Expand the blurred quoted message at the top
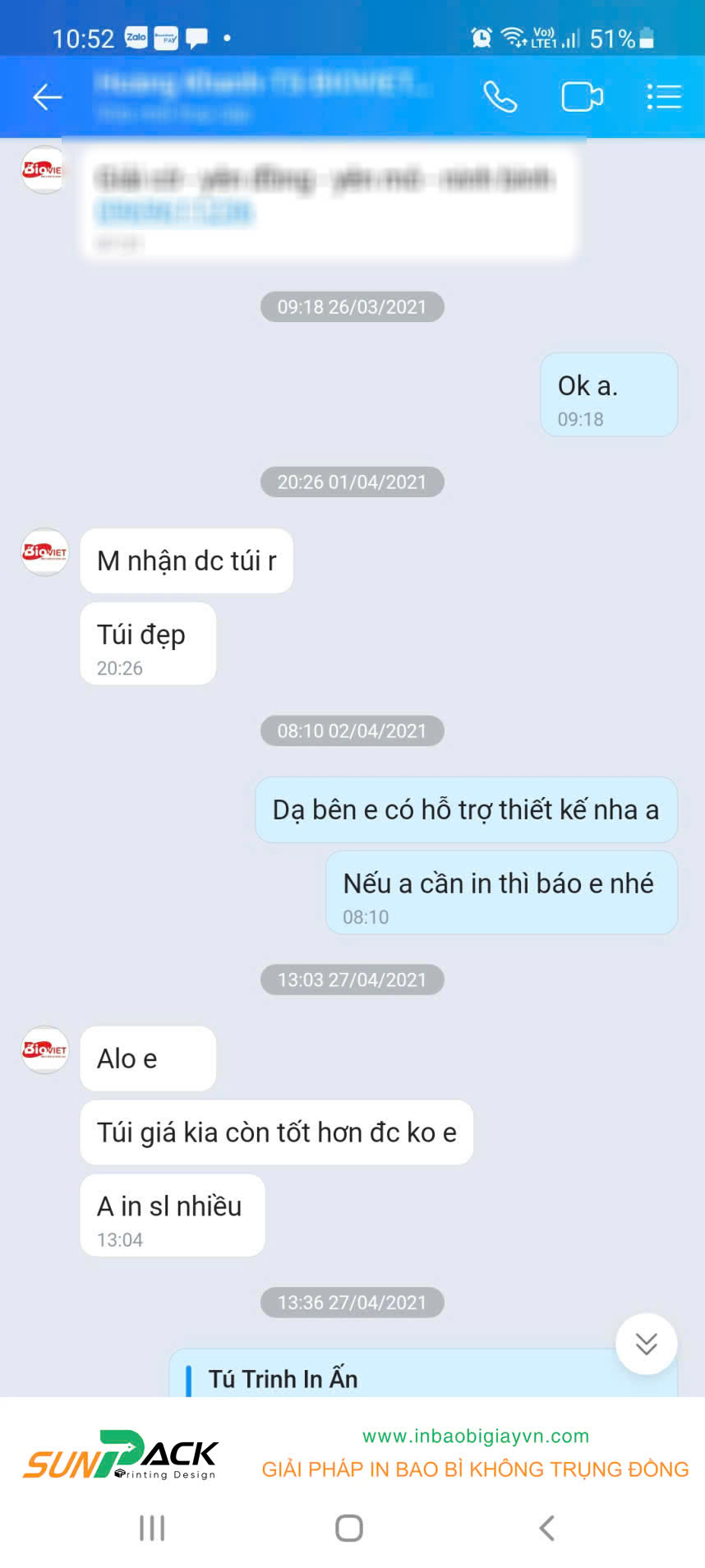This screenshot has width=705, height=1568. pos(329,201)
